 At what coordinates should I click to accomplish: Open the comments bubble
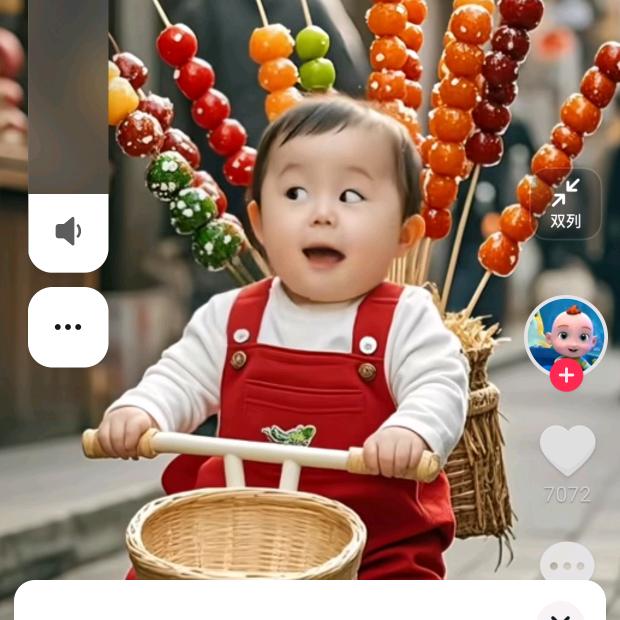[567, 564]
